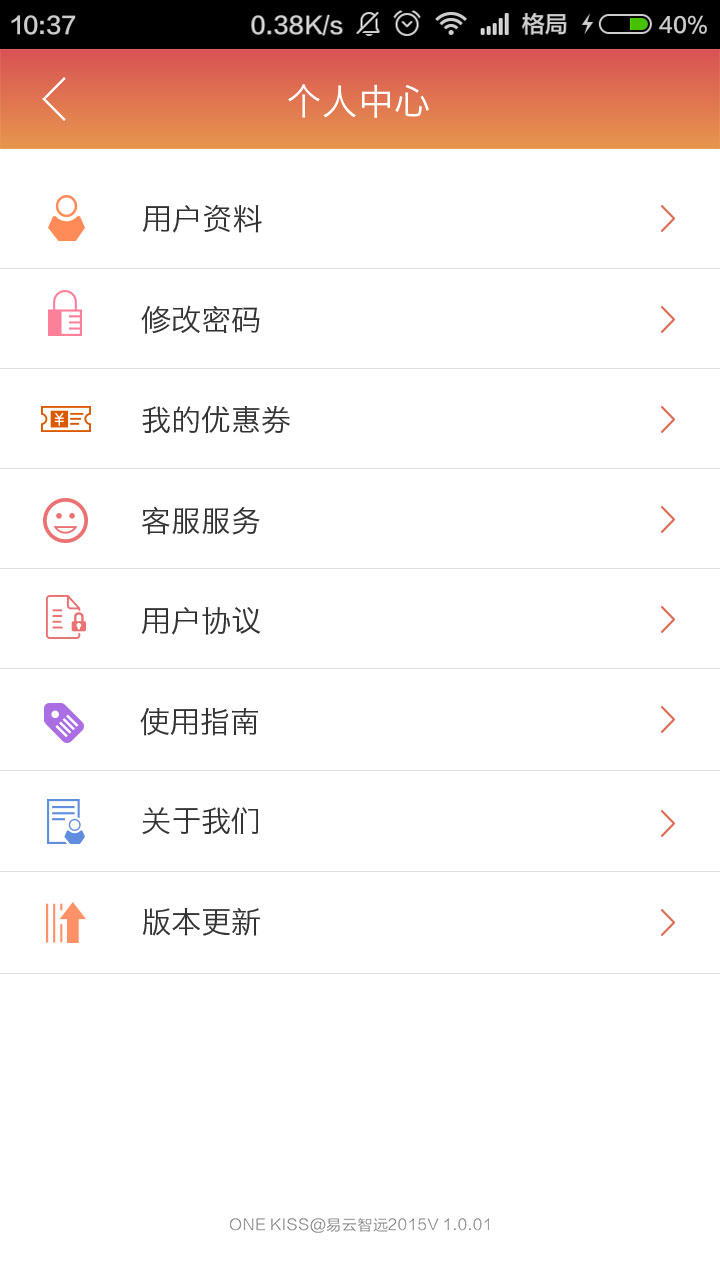Expand the 用户资料 row via its chevron

(x=667, y=218)
